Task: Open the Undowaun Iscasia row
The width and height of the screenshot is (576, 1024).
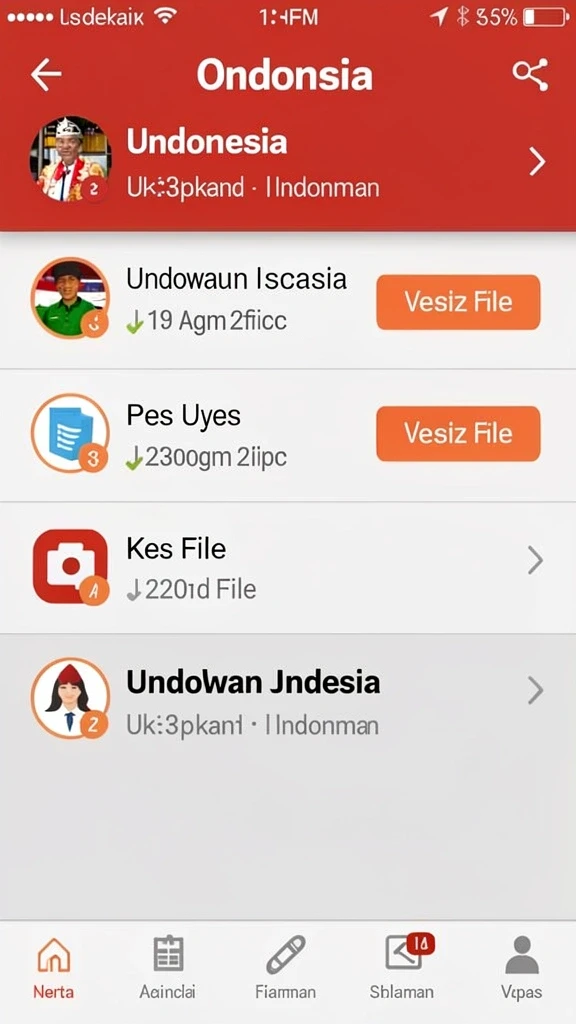Action: click(x=288, y=300)
